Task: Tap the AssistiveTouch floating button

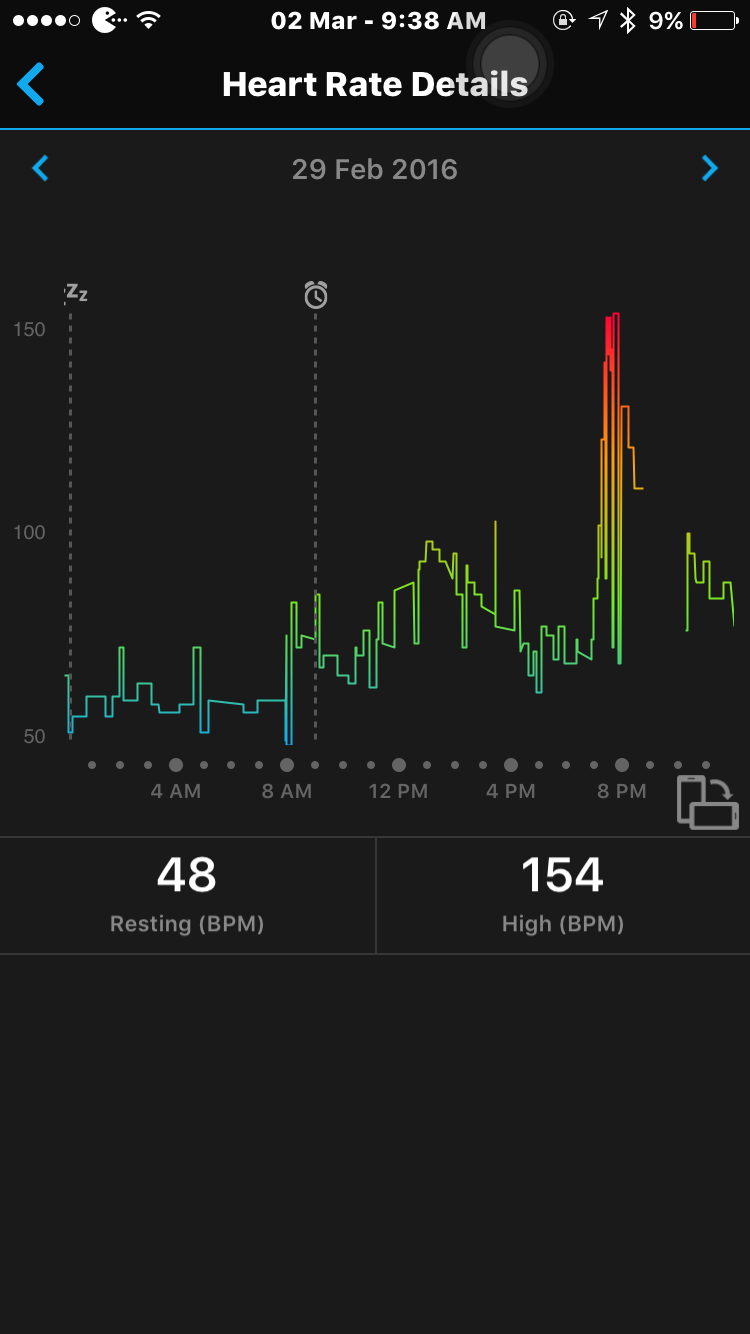Action: (510, 61)
